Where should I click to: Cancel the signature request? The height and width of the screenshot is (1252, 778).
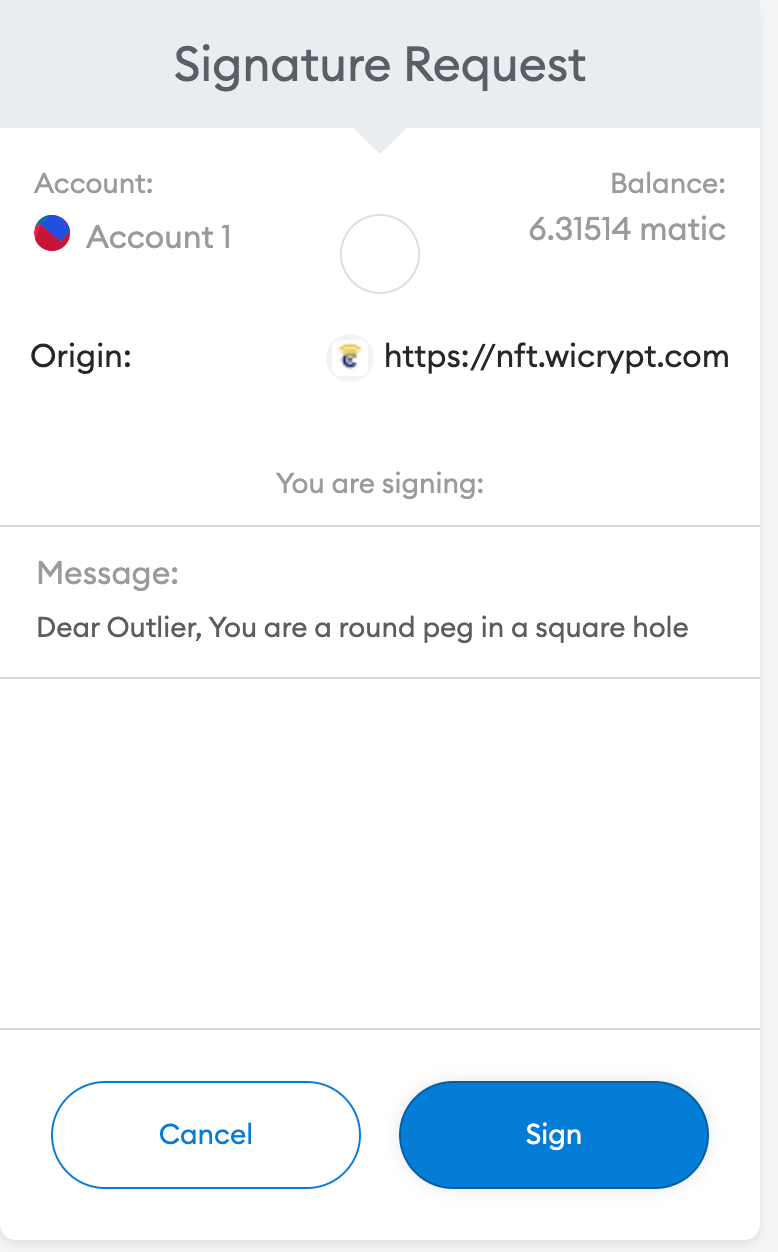(x=205, y=1134)
